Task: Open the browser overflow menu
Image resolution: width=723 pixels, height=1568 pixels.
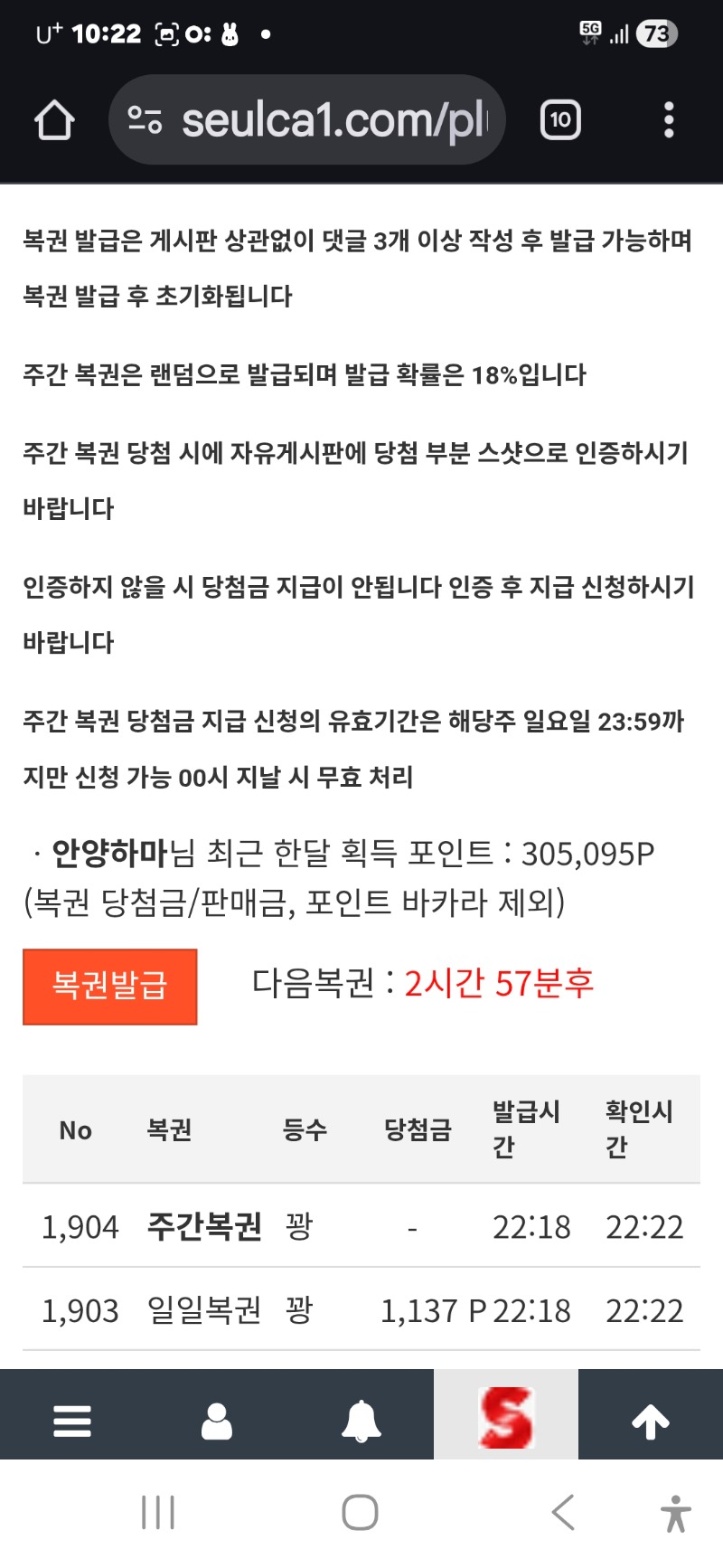Action: pos(669,120)
